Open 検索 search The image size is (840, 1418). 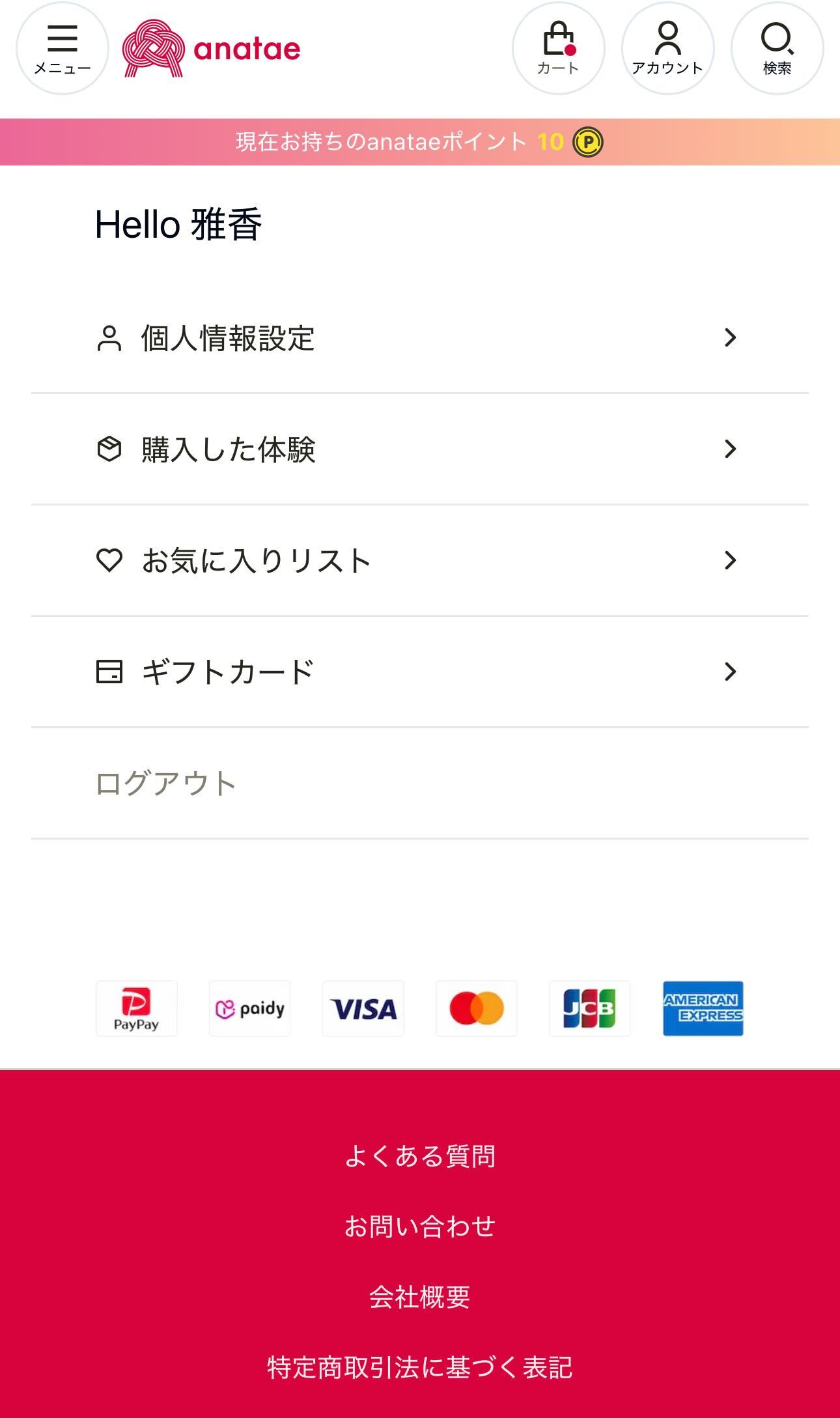click(x=777, y=48)
